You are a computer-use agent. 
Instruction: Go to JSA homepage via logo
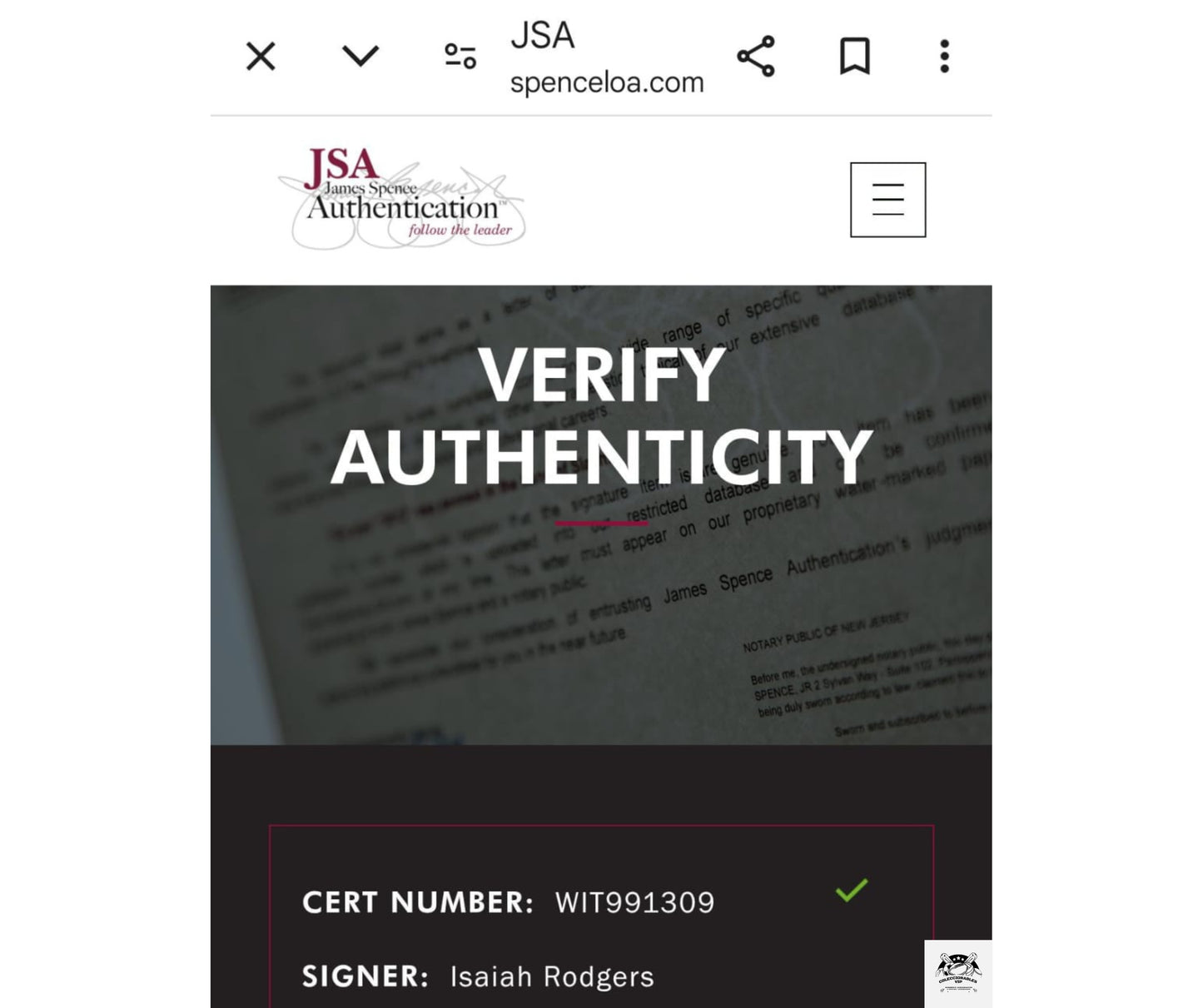point(401,200)
